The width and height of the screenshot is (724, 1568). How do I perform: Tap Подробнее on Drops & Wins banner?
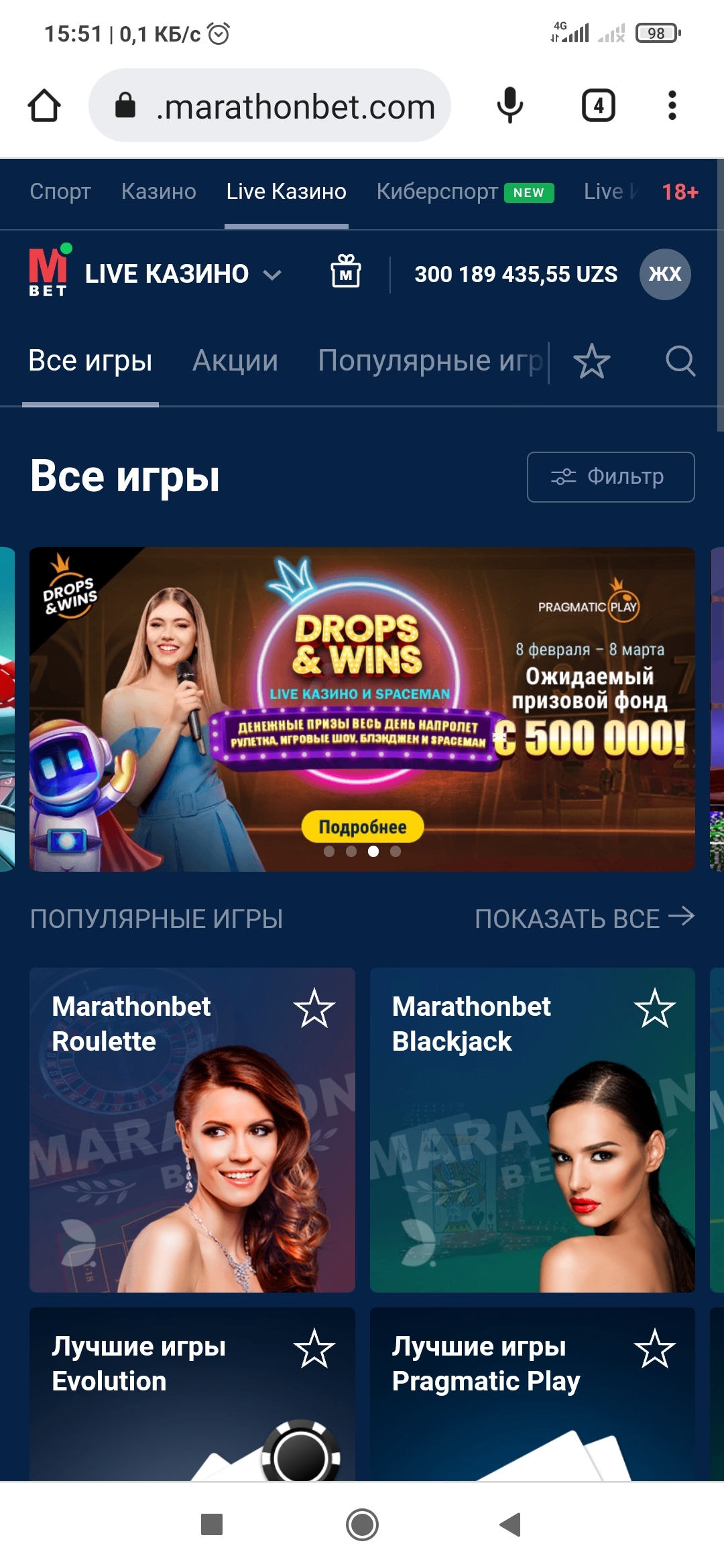[x=363, y=827]
